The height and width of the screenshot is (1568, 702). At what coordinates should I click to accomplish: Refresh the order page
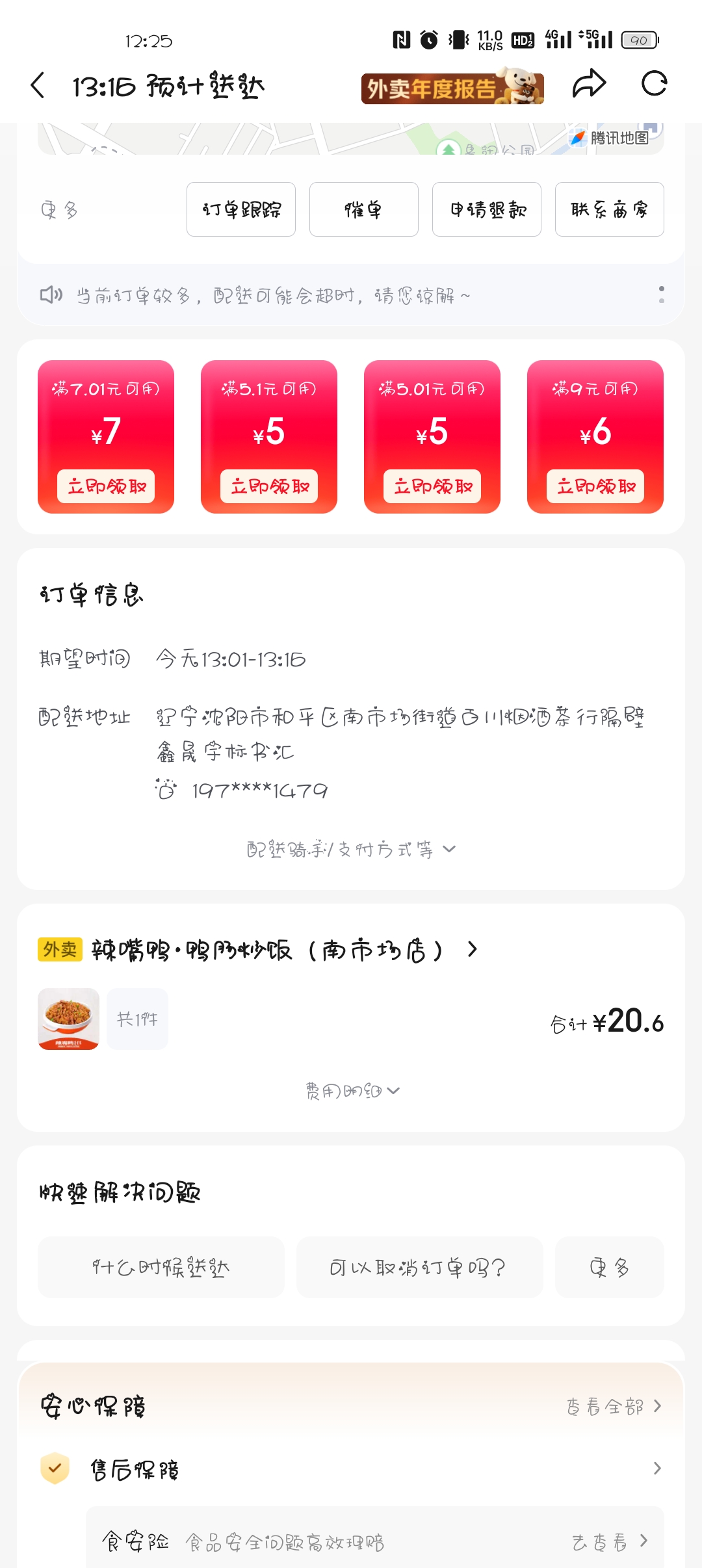tap(654, 84)
